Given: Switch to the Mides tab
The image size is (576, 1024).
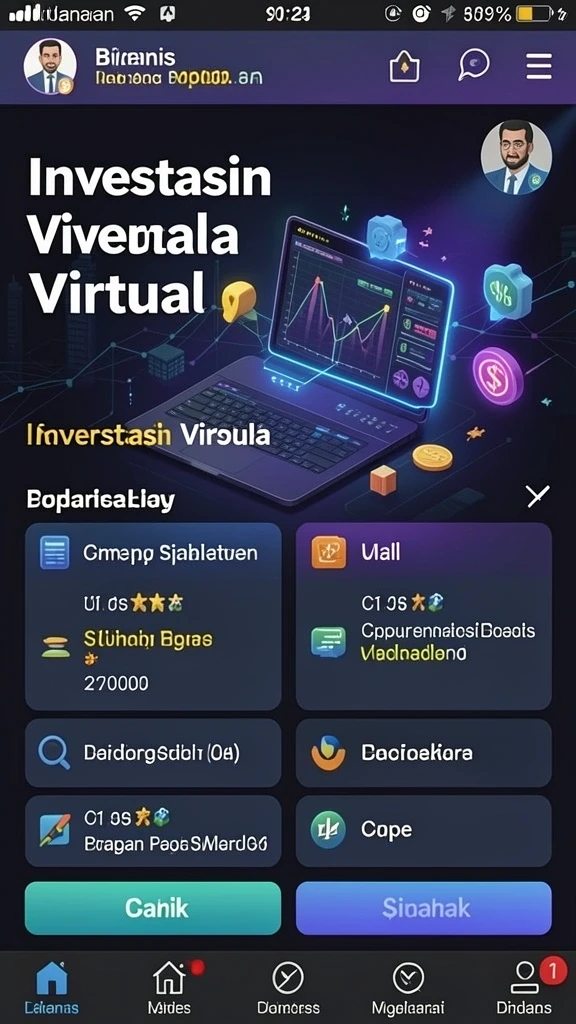Looking at the screenshot, I should tap(169, 987).
